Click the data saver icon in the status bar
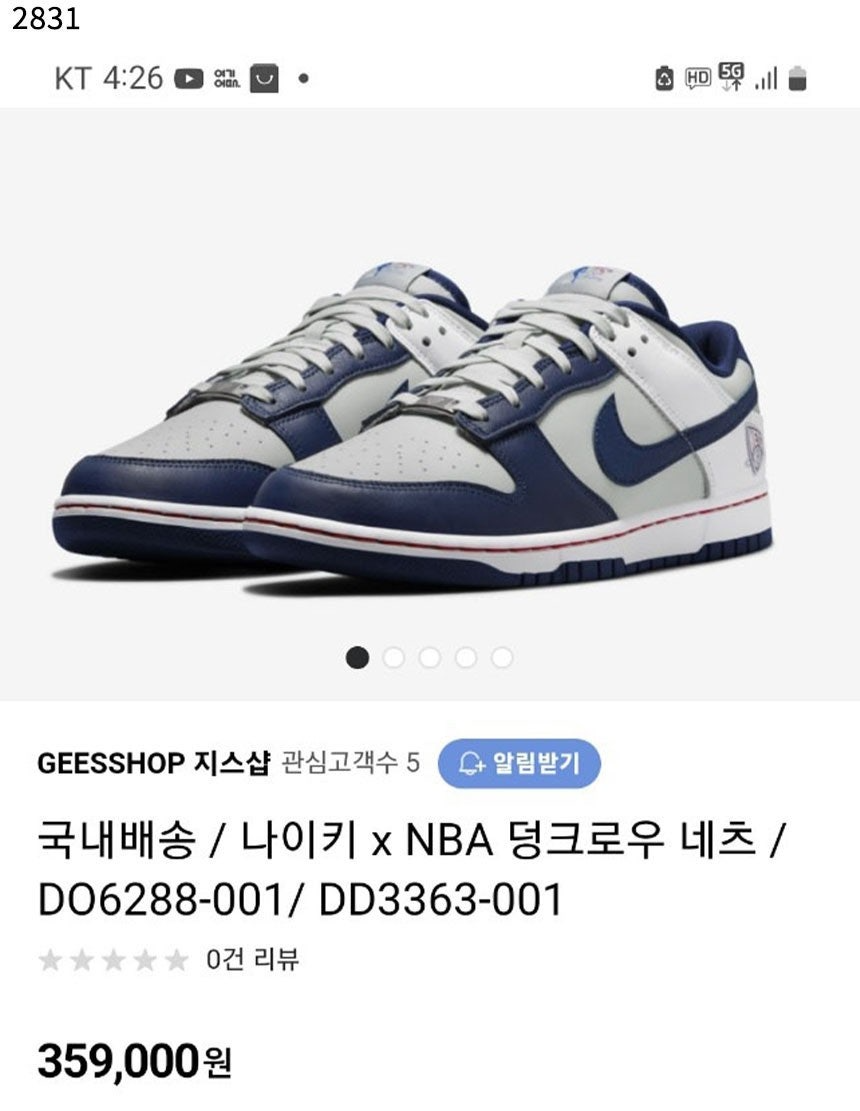This screenshot has width=860, height=1111. 665,80
